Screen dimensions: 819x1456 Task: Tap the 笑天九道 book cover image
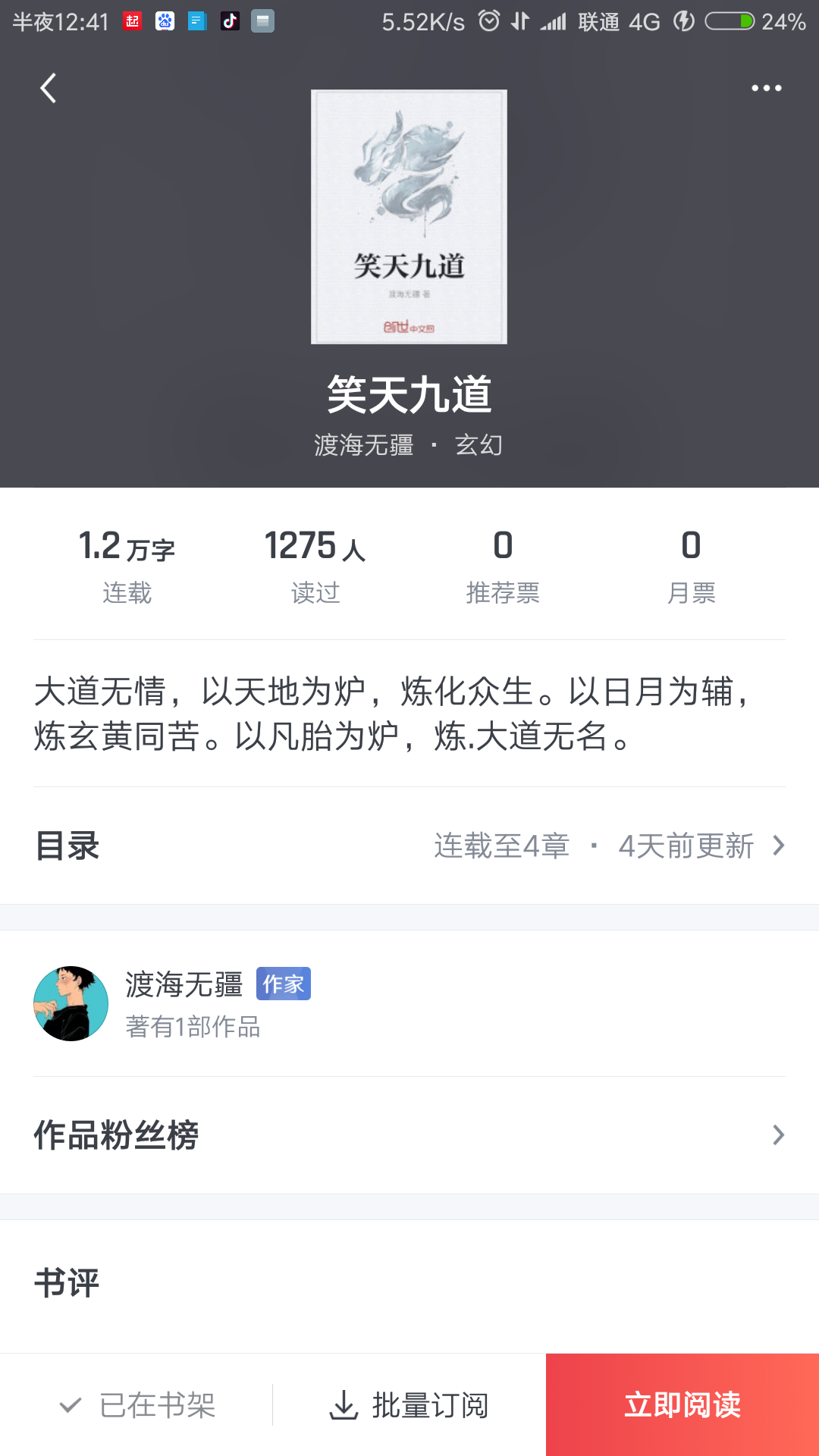tap(409, 217)
